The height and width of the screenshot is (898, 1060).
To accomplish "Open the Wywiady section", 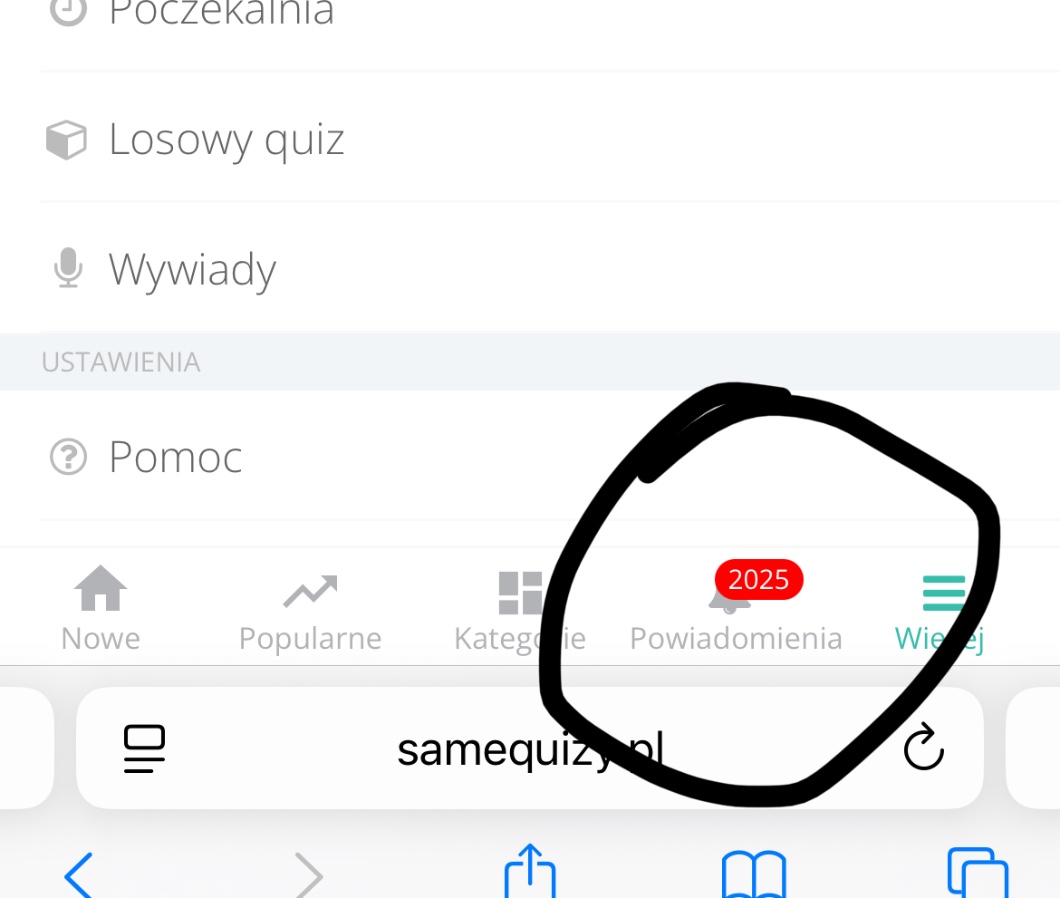I will [192, 269].
